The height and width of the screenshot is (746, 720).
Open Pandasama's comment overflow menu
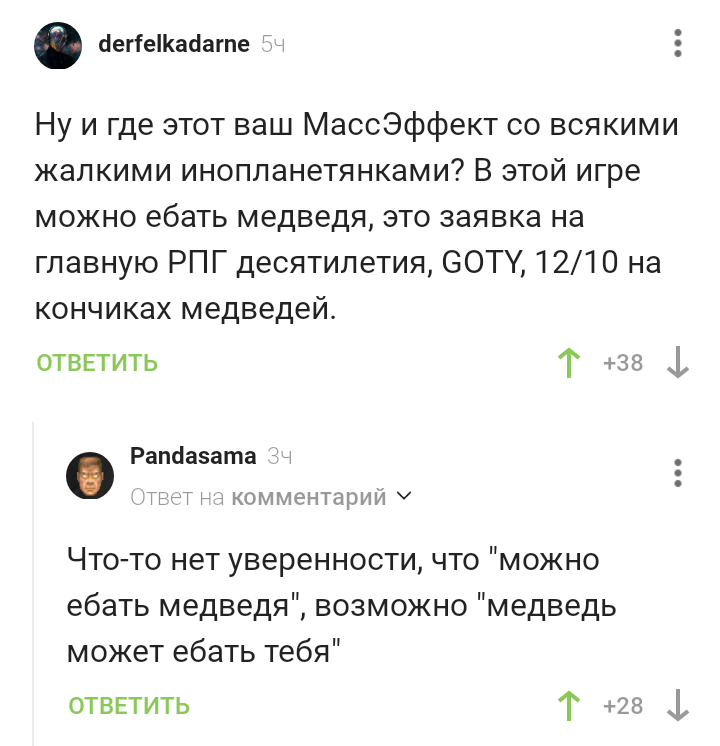click(x=678, y=472)
